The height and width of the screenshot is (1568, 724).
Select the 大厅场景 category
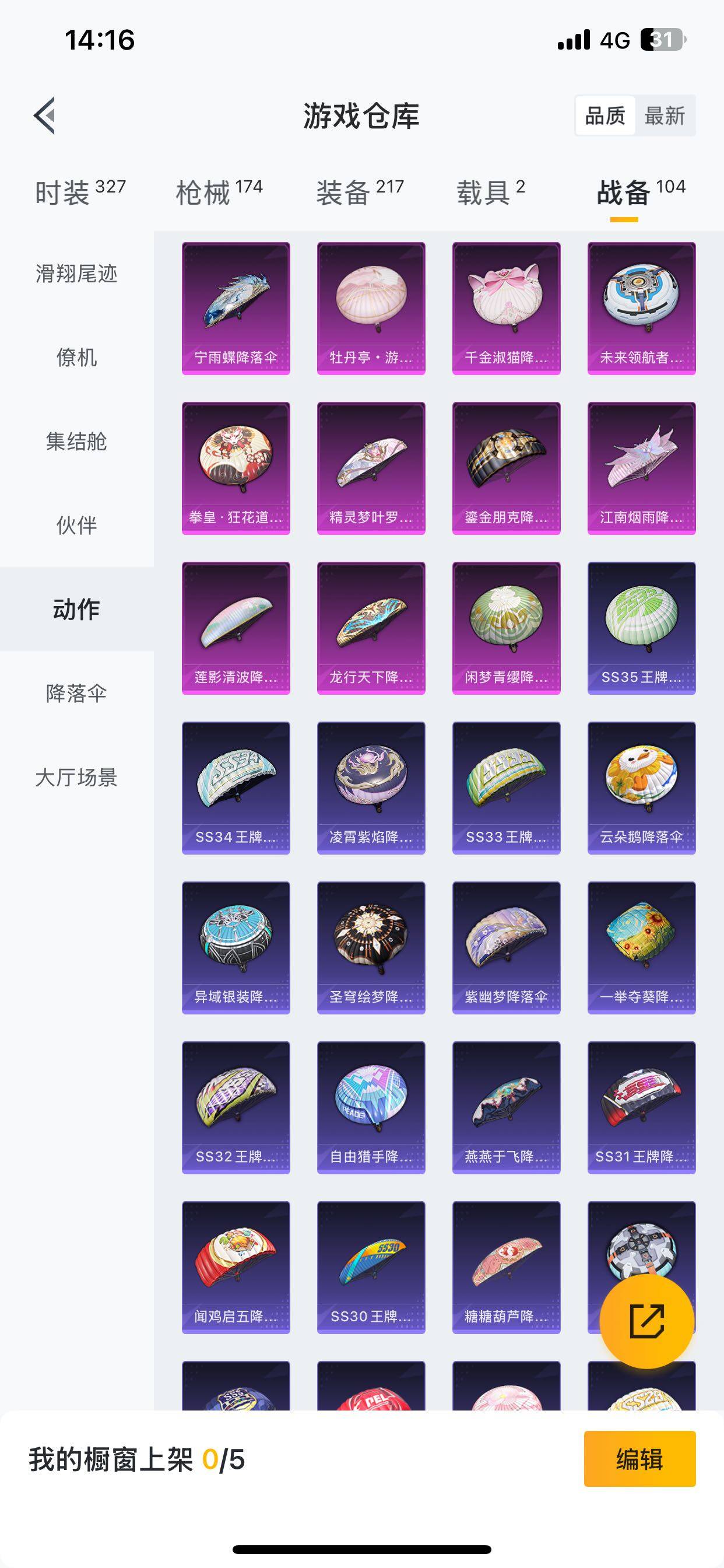click(77, 778)
